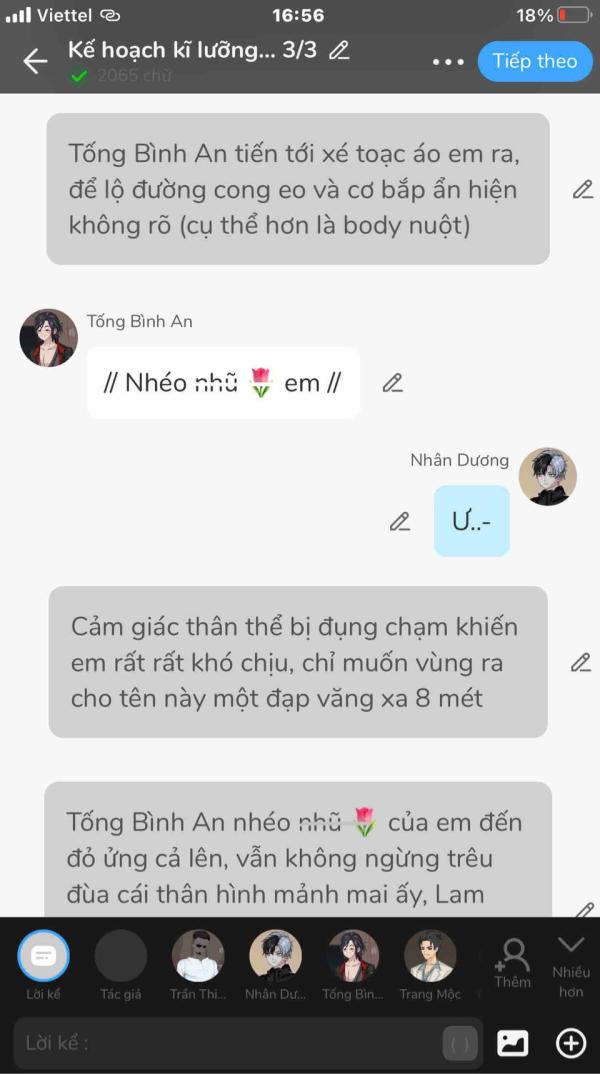Insert parentheses with the ( ) button
The image size is (600, 1074).
click(460, 1044)
